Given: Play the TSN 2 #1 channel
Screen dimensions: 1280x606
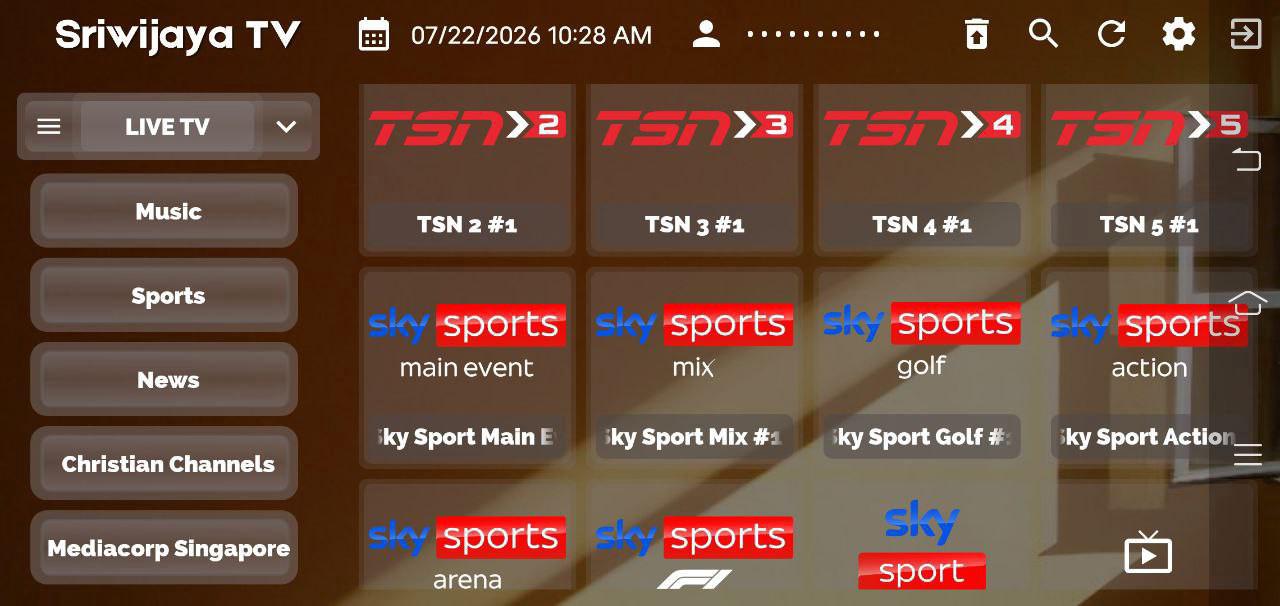Looking at the screenshot, I should tap(467, 168).
